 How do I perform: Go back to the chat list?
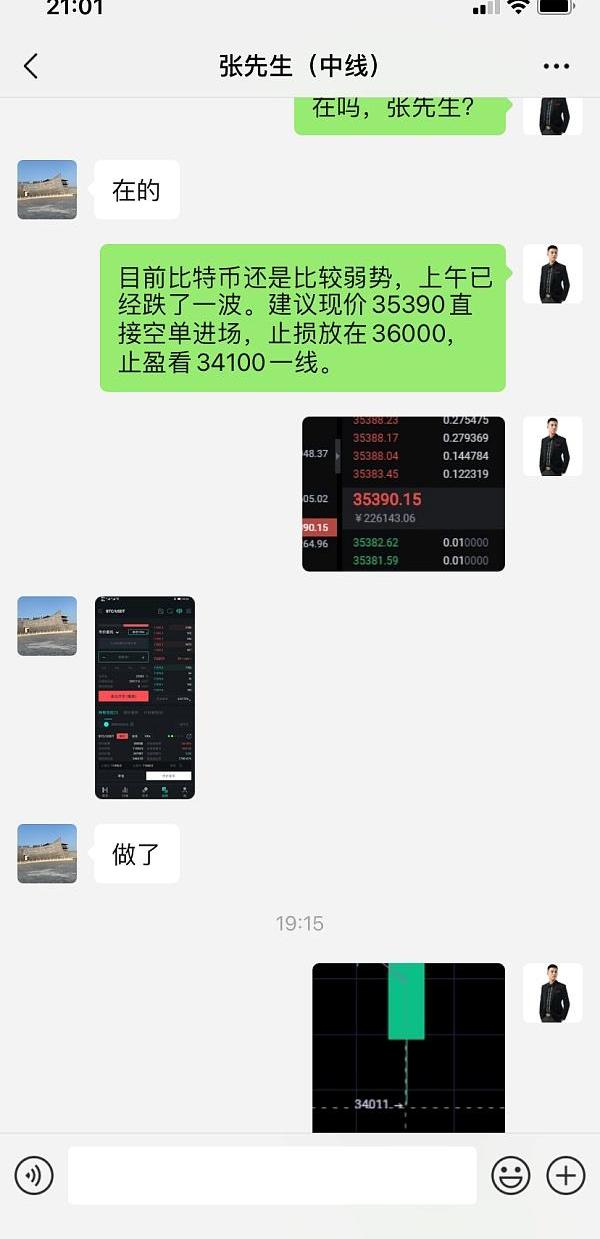31,67
